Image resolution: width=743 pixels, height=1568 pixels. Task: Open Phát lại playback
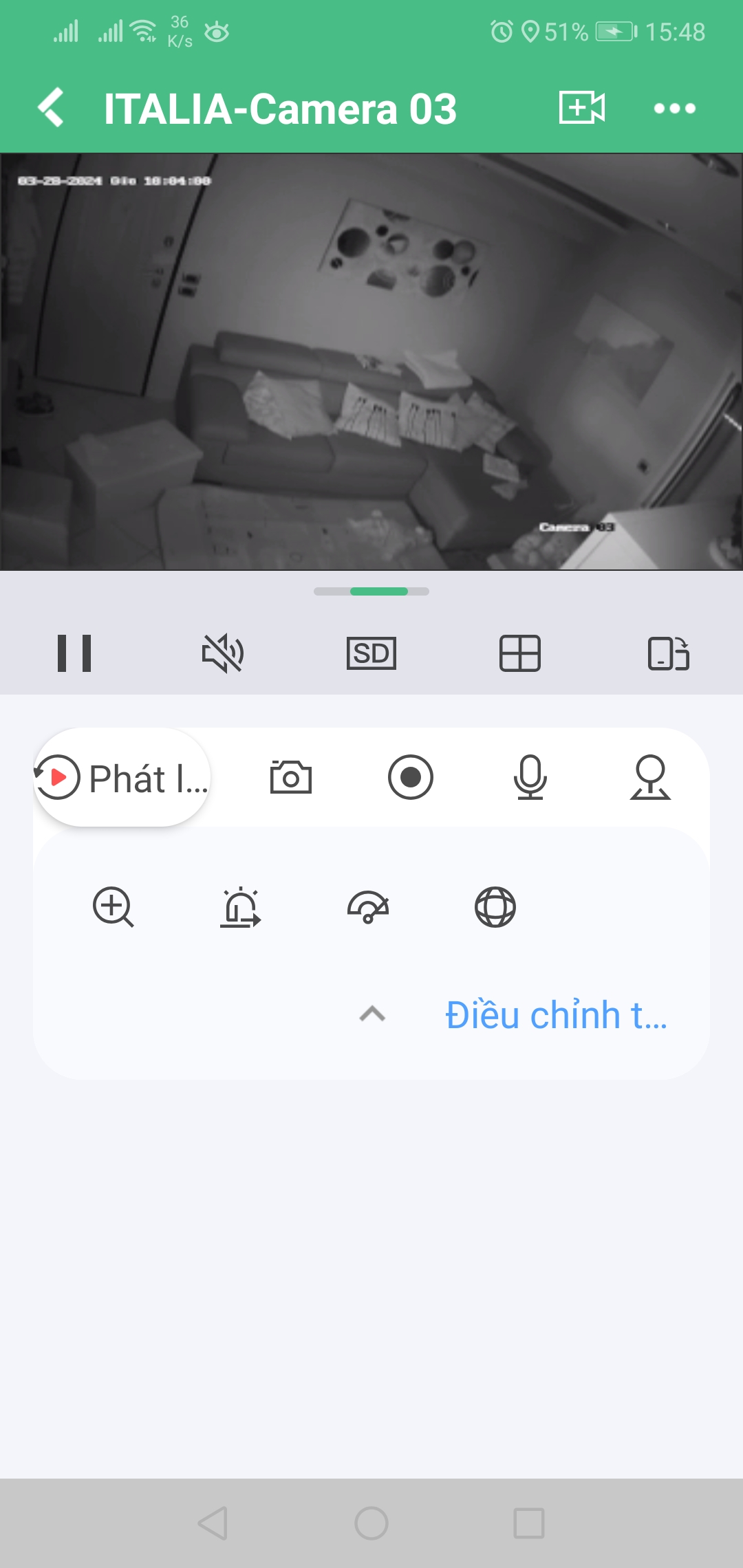[x=122, y=778]
